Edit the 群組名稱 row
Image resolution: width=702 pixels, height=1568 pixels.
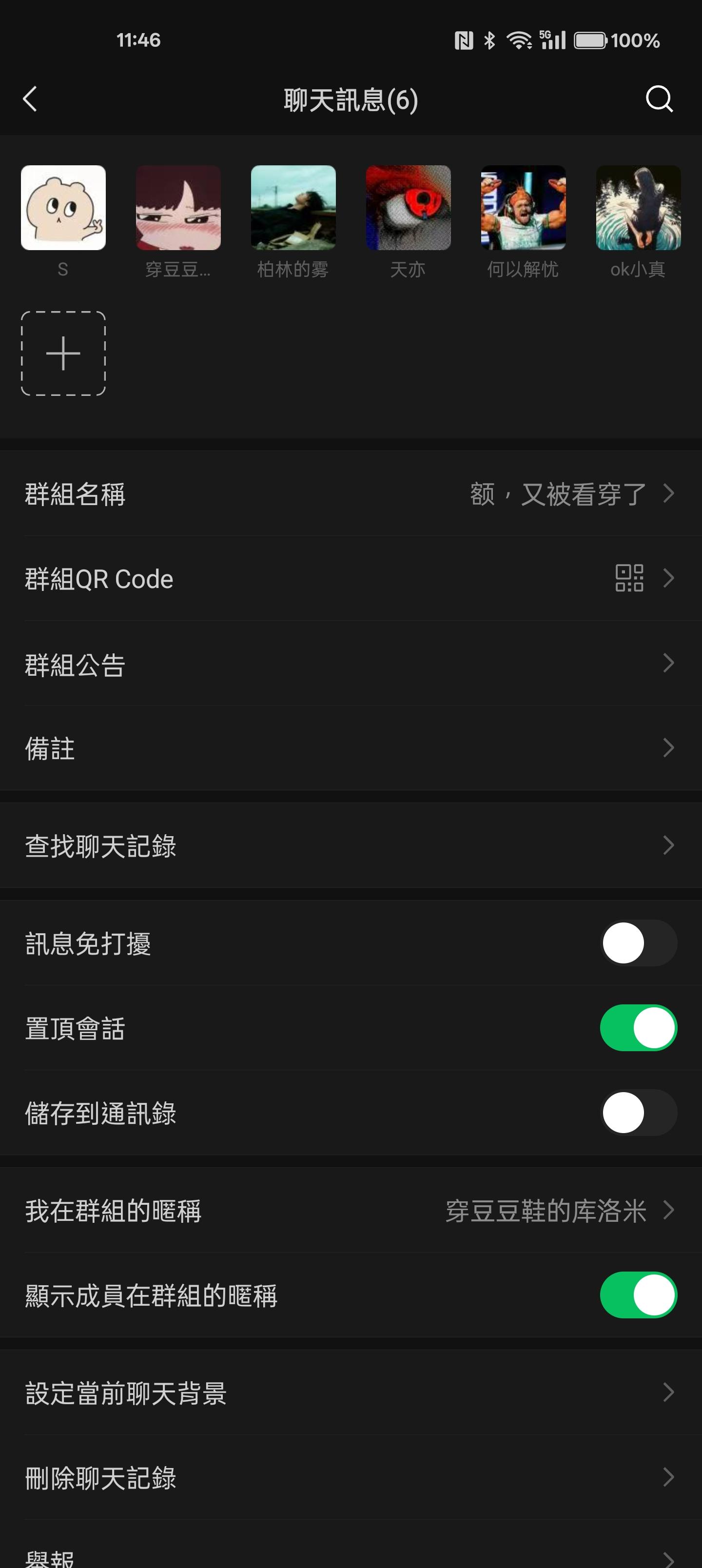point(351,493)
